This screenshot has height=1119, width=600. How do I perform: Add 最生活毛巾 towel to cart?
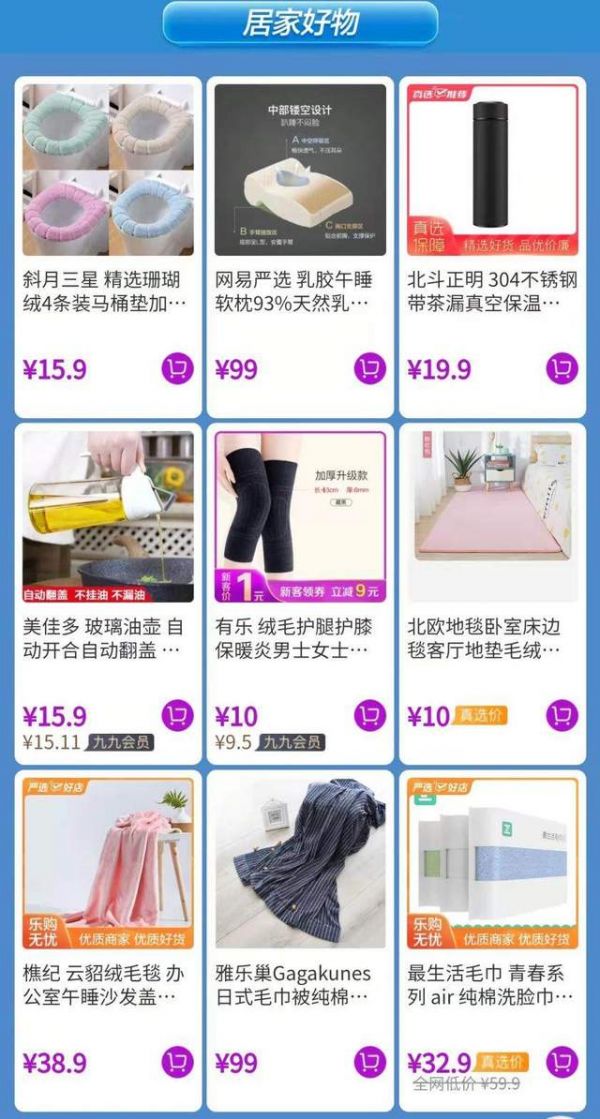561,1062
